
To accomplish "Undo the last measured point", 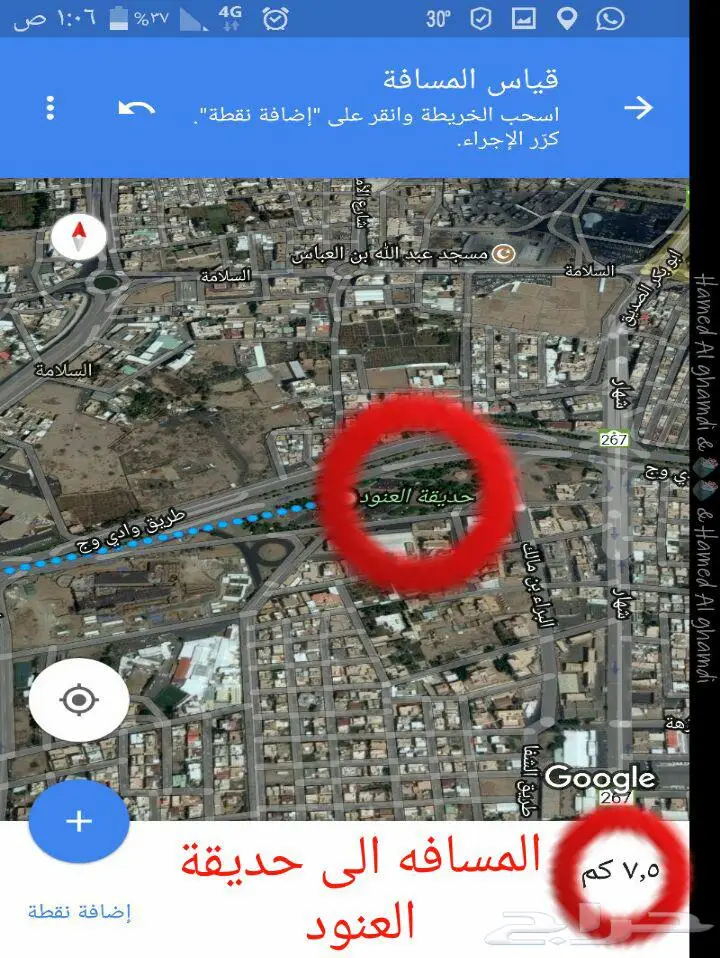I will 136,107.
